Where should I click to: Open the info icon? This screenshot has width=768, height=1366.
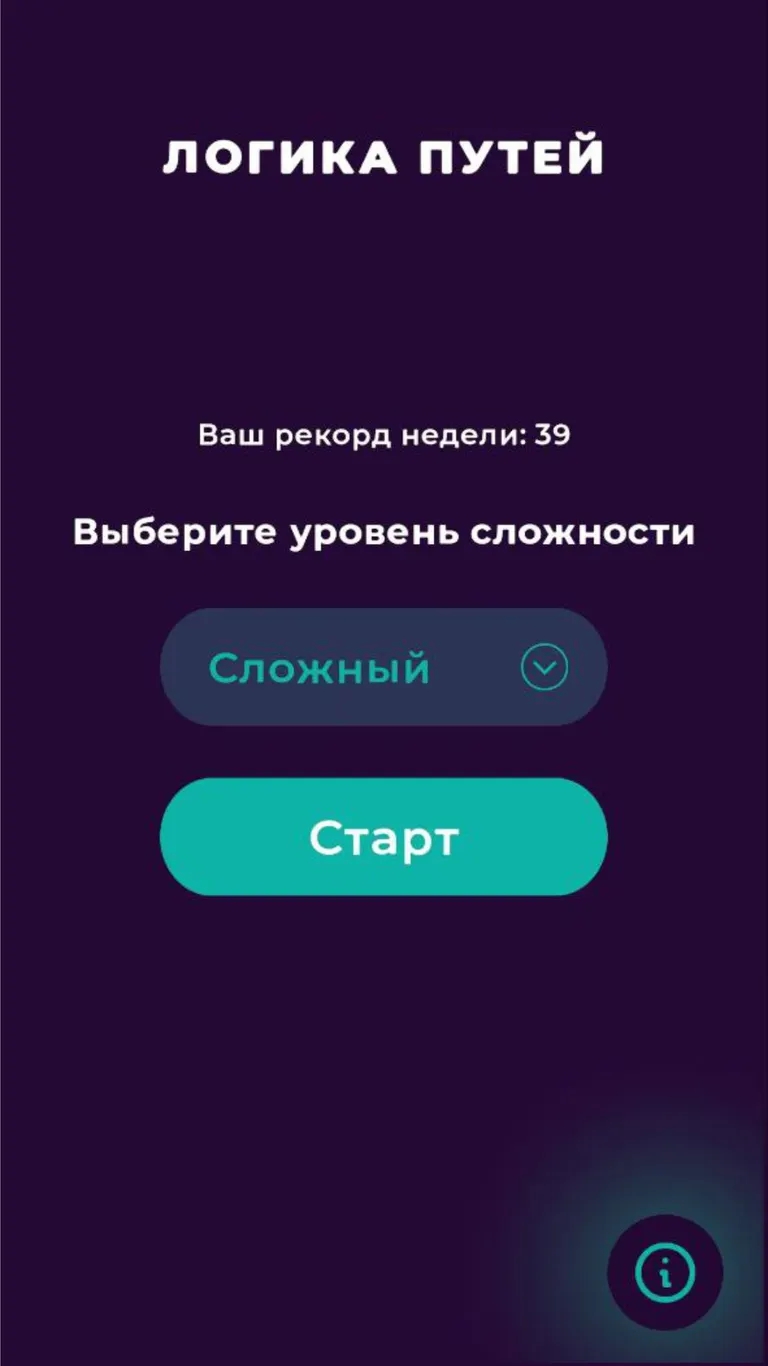664,1272
